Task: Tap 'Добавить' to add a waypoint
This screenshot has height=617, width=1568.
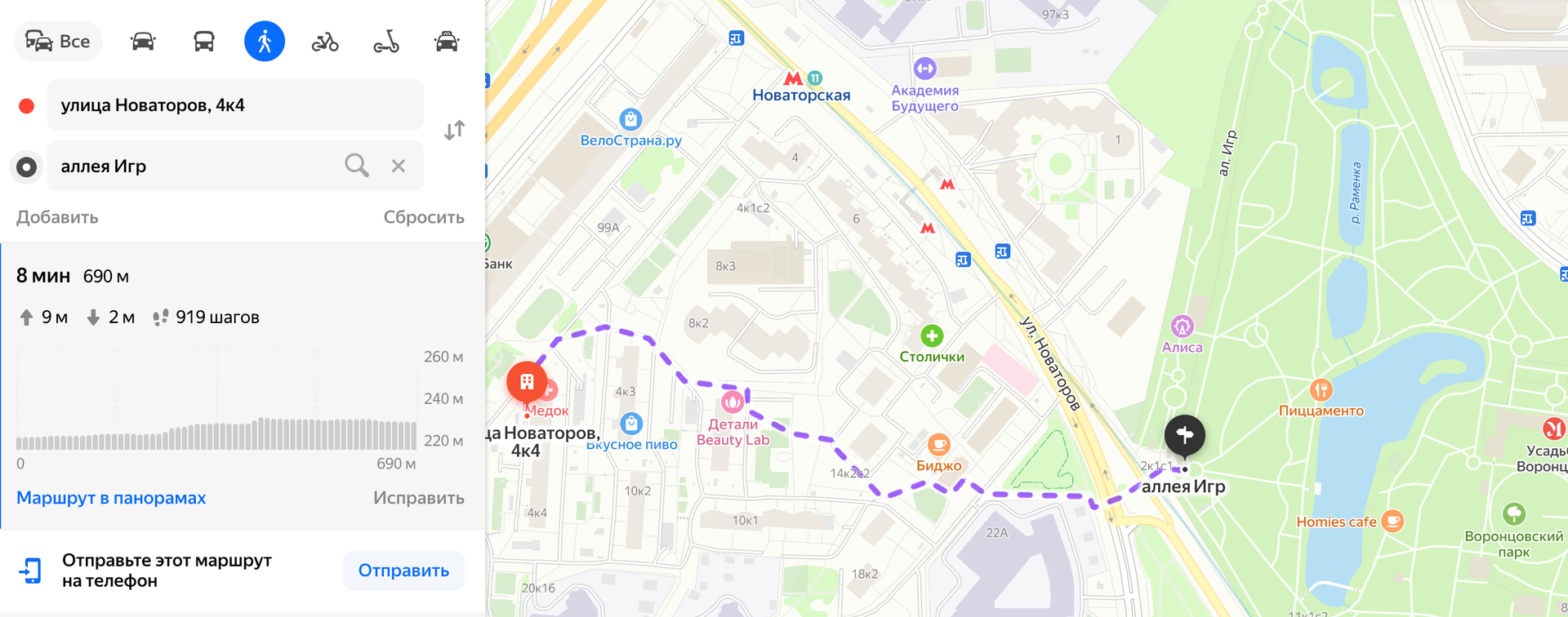Action: tap(57, 217)
